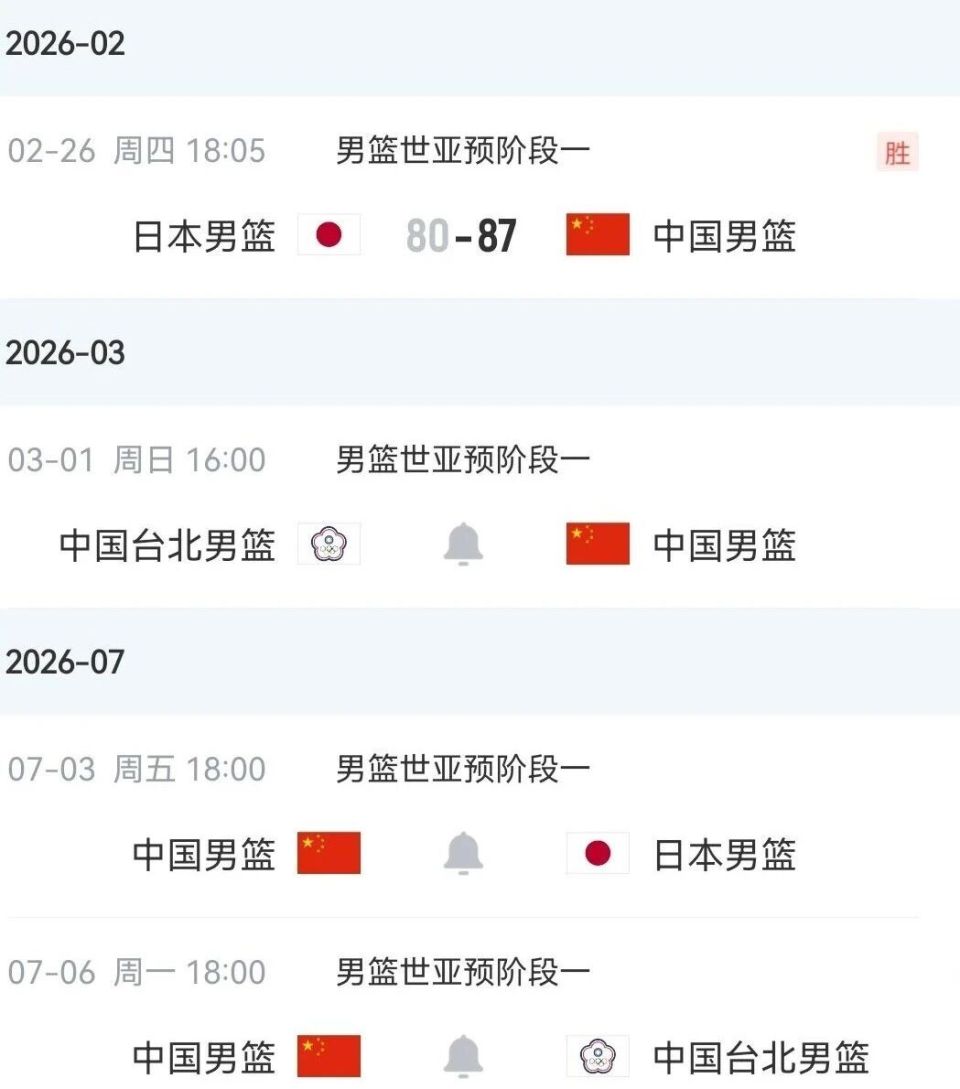Click the China flag next to 中国男篮 on 02-26
Screen dimensions: 960x1089
tap(596, 234)
